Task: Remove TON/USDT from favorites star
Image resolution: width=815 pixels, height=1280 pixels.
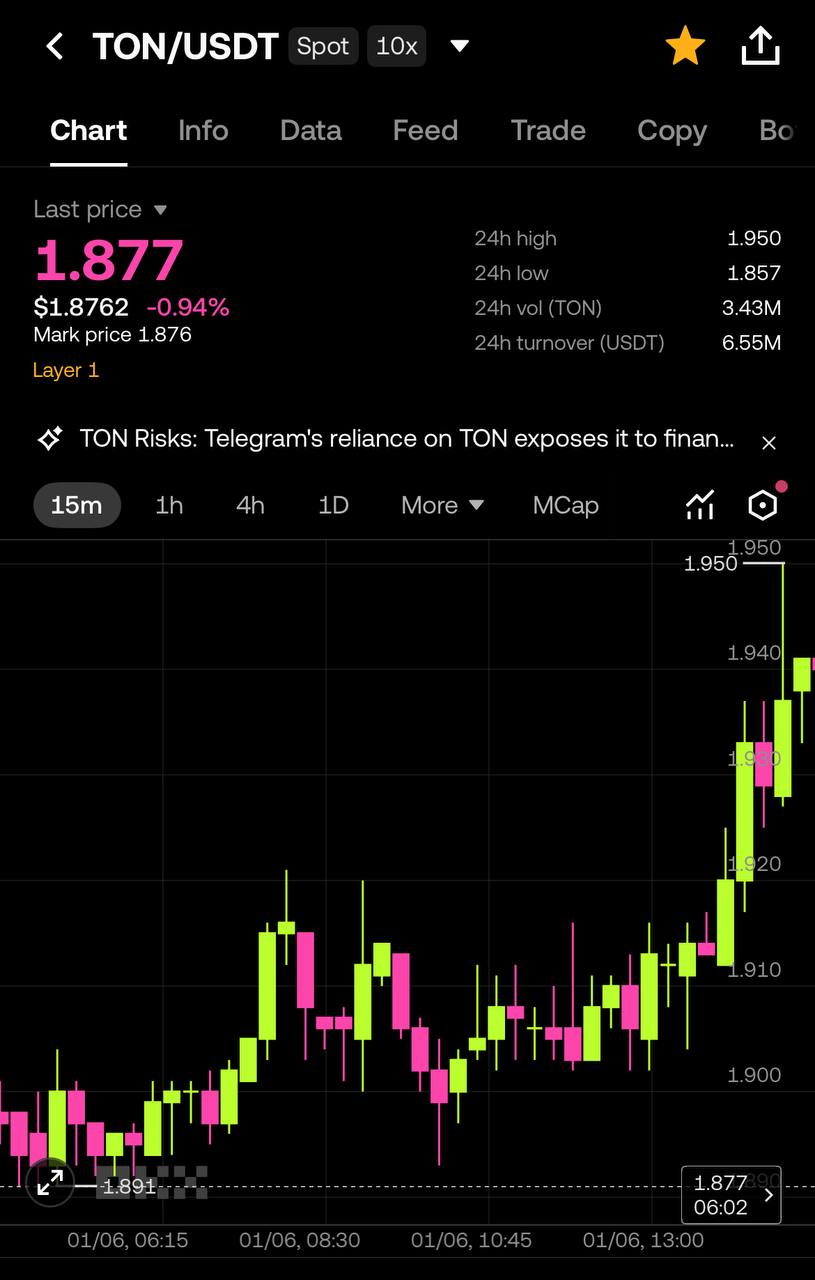Action: tap(685, 46)
